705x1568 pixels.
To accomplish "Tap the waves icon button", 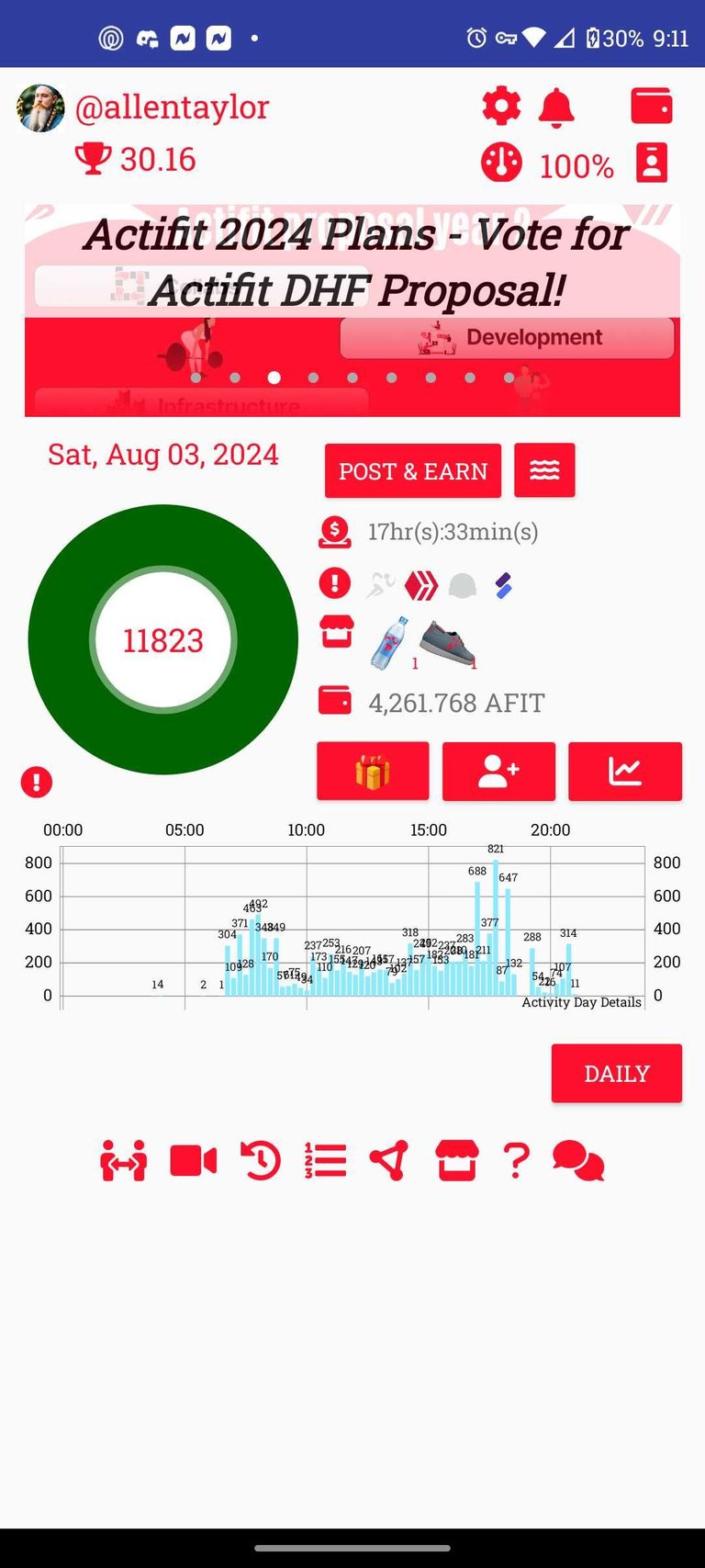I will tap(544, 470).
